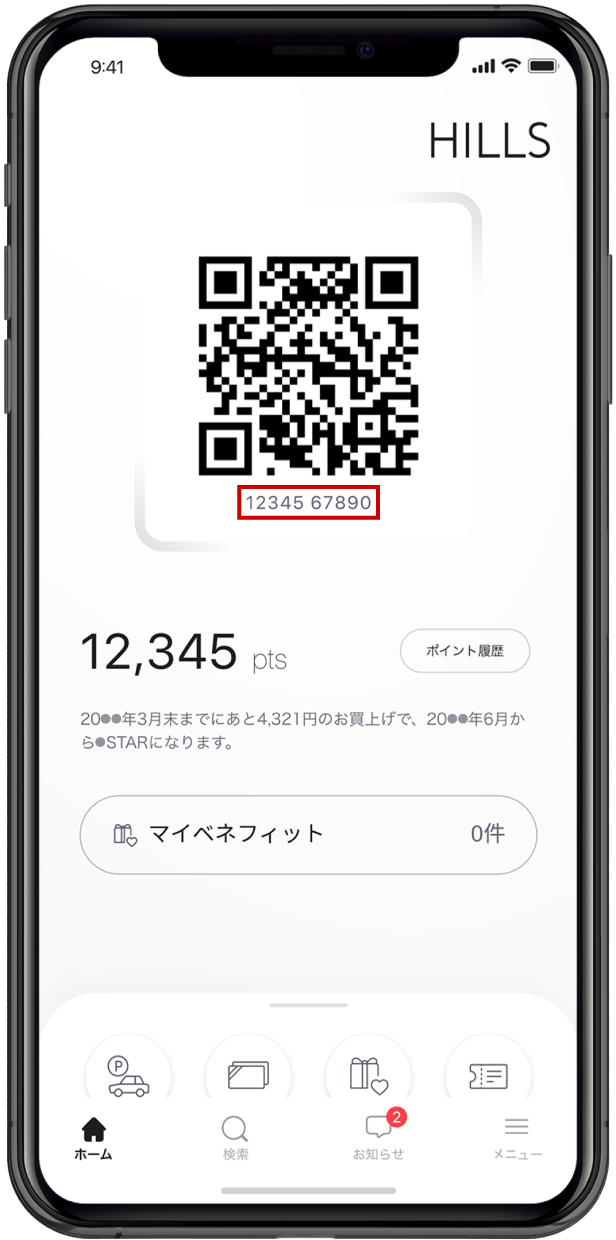Open the マイベネフィット row
This screenshot has height=1240, width=616.
(308, 834)
